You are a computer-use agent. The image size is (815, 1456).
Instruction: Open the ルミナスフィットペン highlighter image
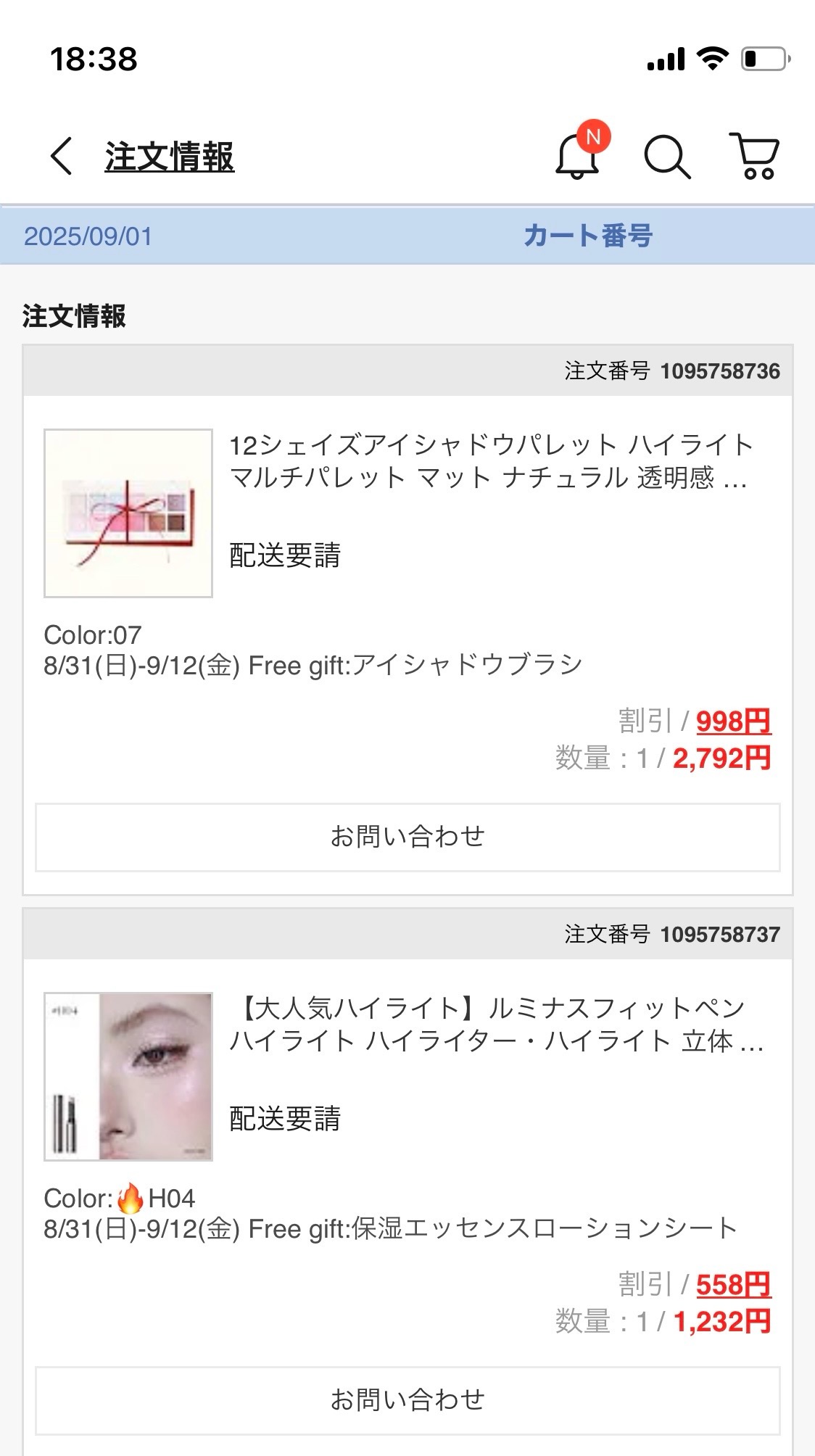tap(128, 1077)
